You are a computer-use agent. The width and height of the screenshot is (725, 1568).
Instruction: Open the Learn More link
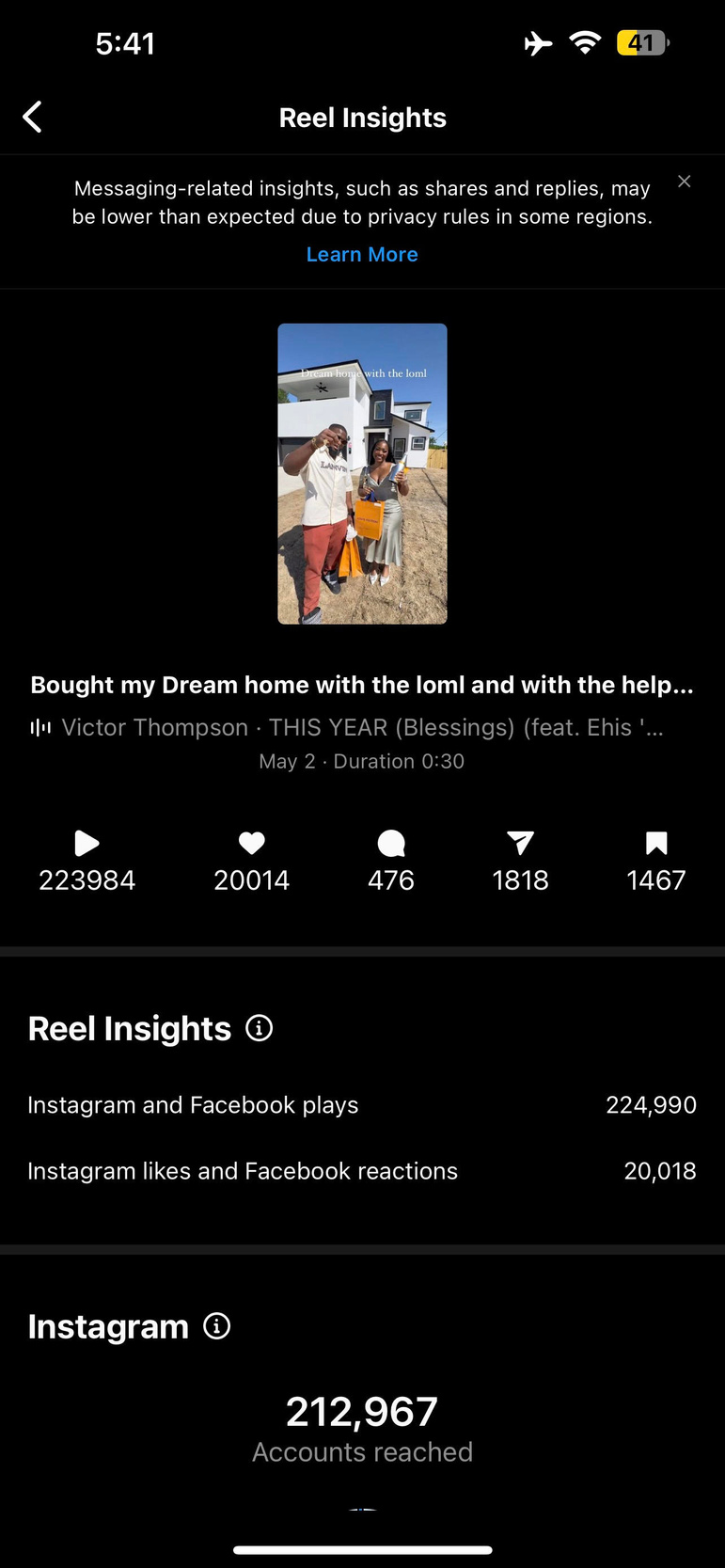[x=362, y=255]
